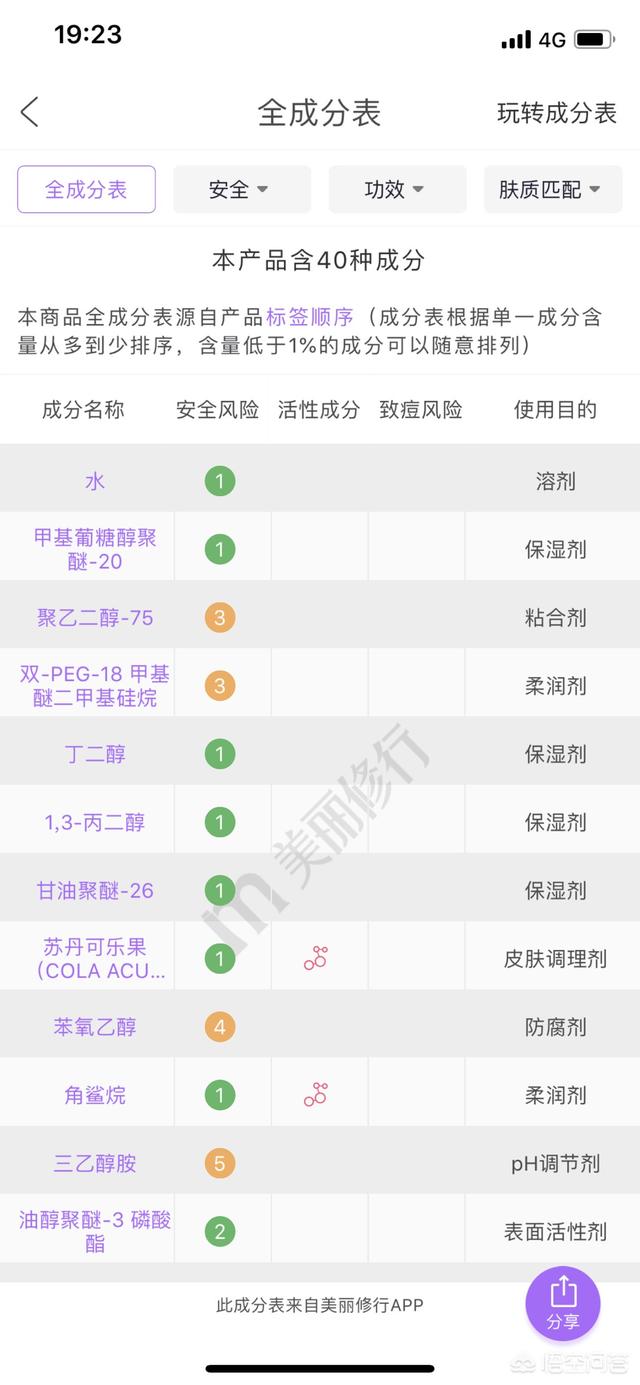Open the 三乙醇胺 ingredient page

(95, 1163)
